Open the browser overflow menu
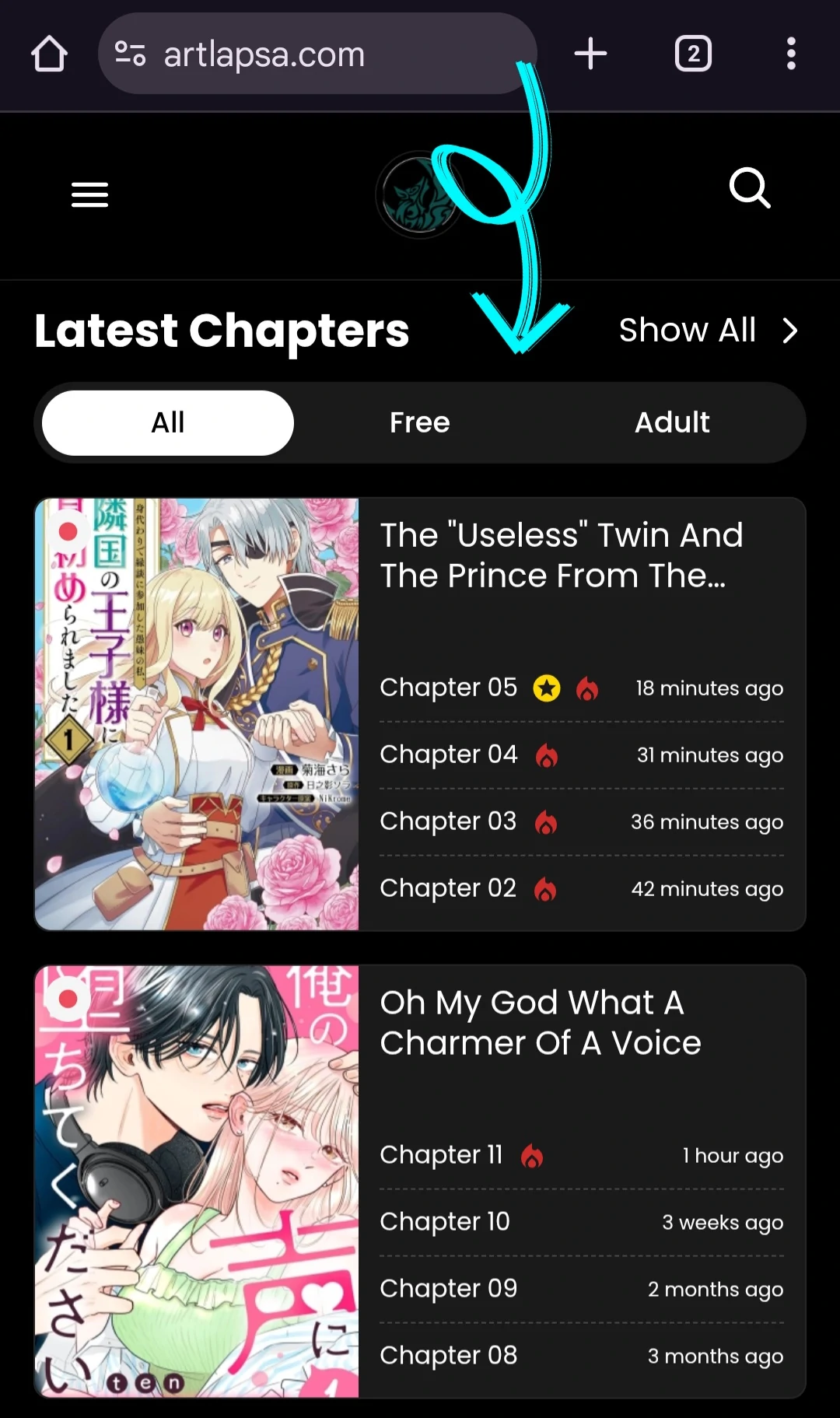Screen dimensions: 840x1418 [790, 54]
